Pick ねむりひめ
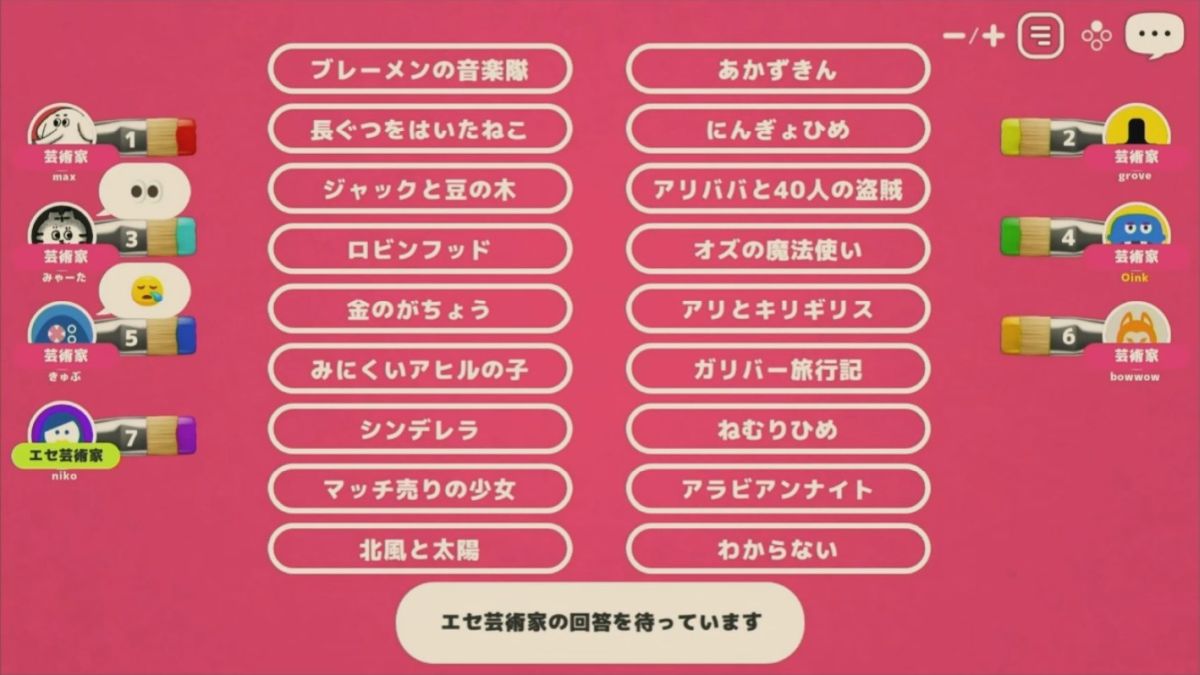This screenshot has height=675, width=1200. (x=778, y=430)
